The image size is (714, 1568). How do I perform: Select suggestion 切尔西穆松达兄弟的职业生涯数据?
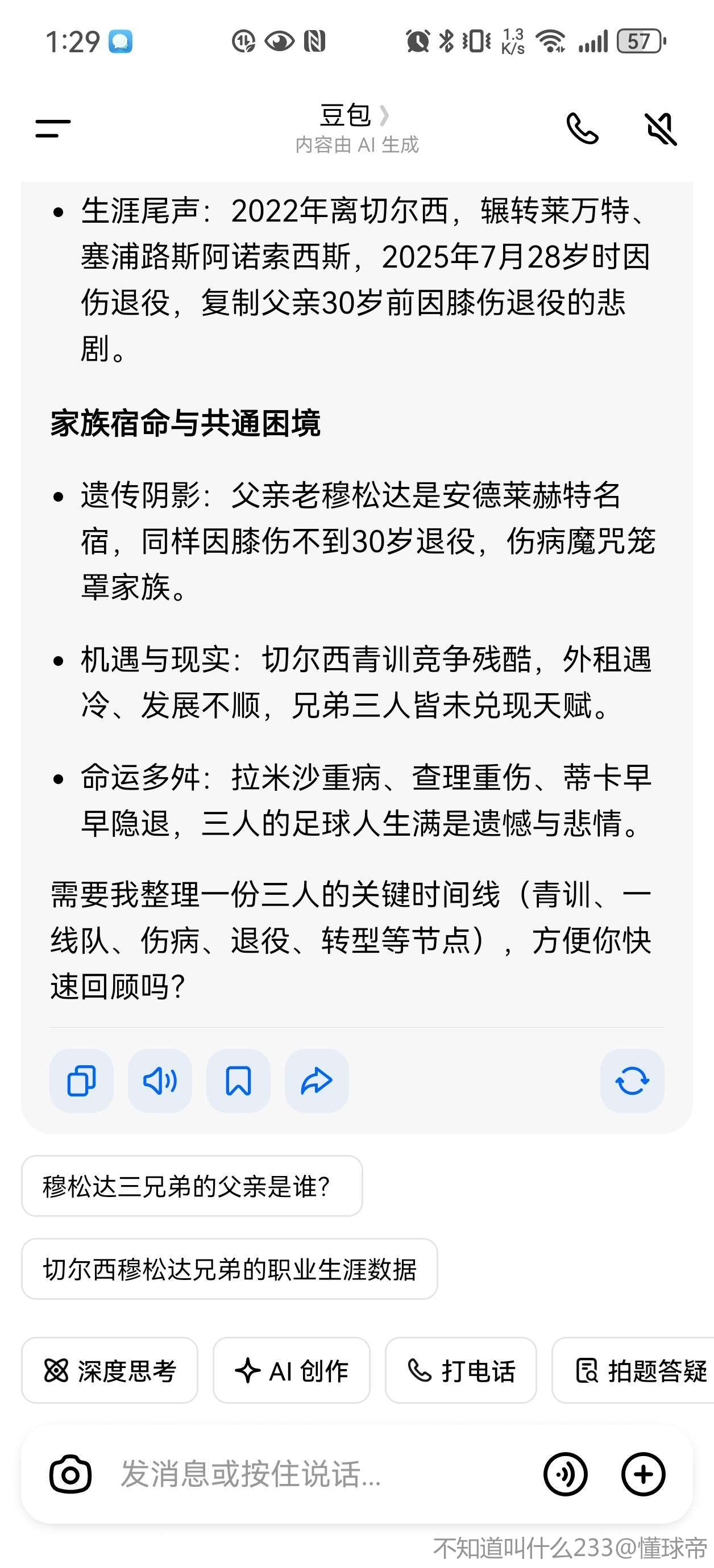[x=229, y=1269]
